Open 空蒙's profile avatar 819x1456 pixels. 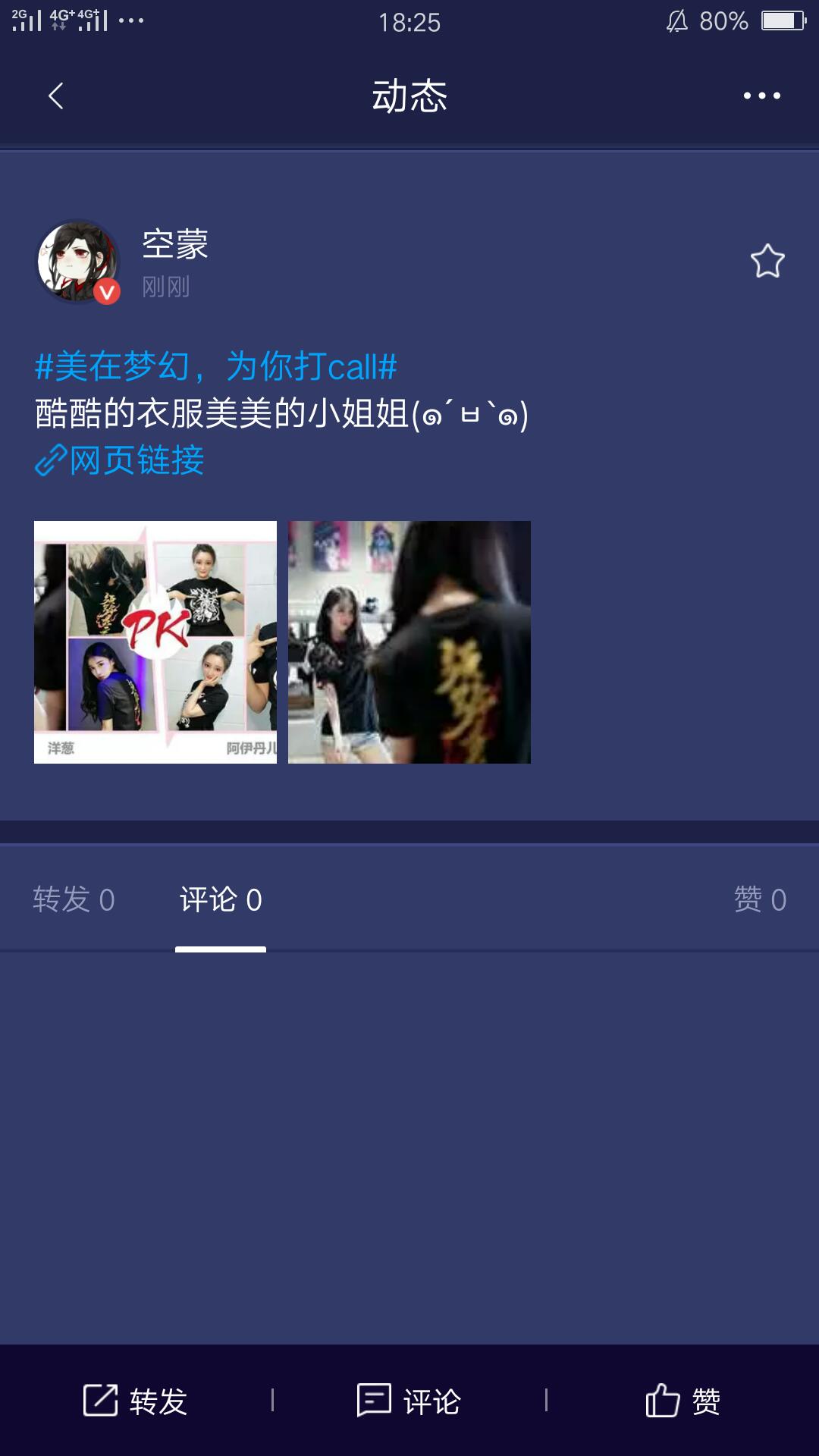78,262
